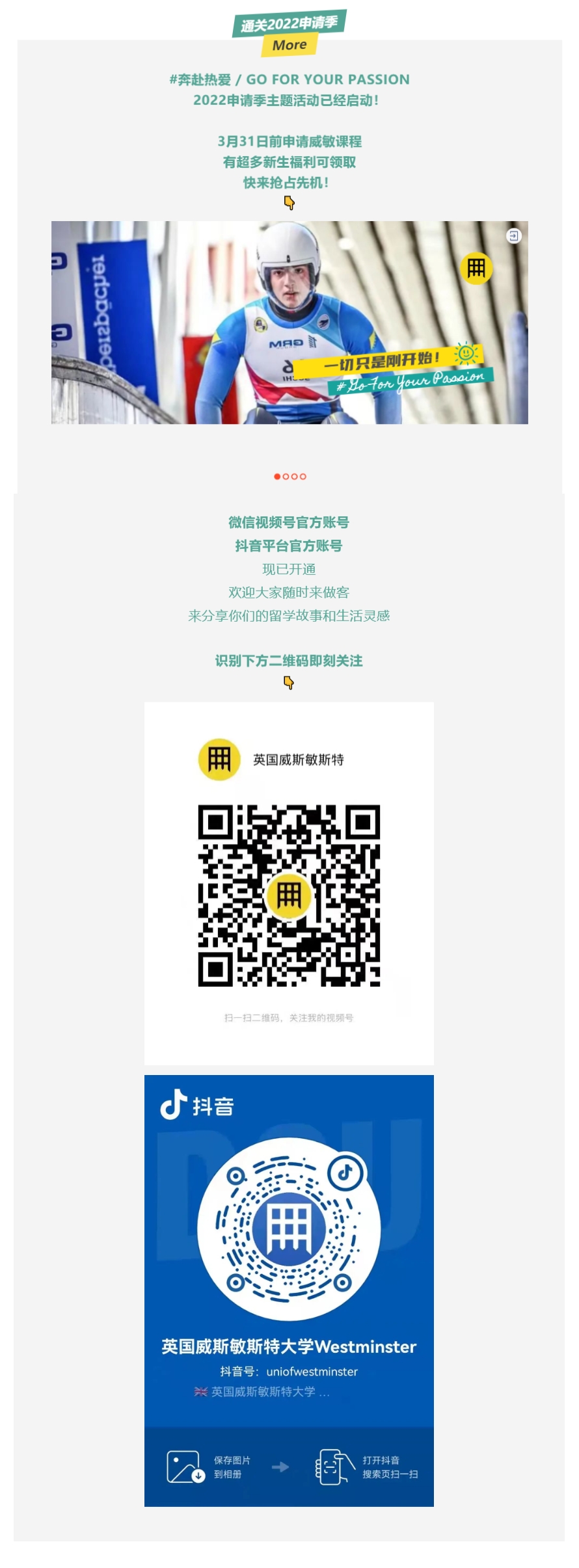Open the luge athlete carousel banner
The image size is (579, 1568).
[x=289, y=323]
